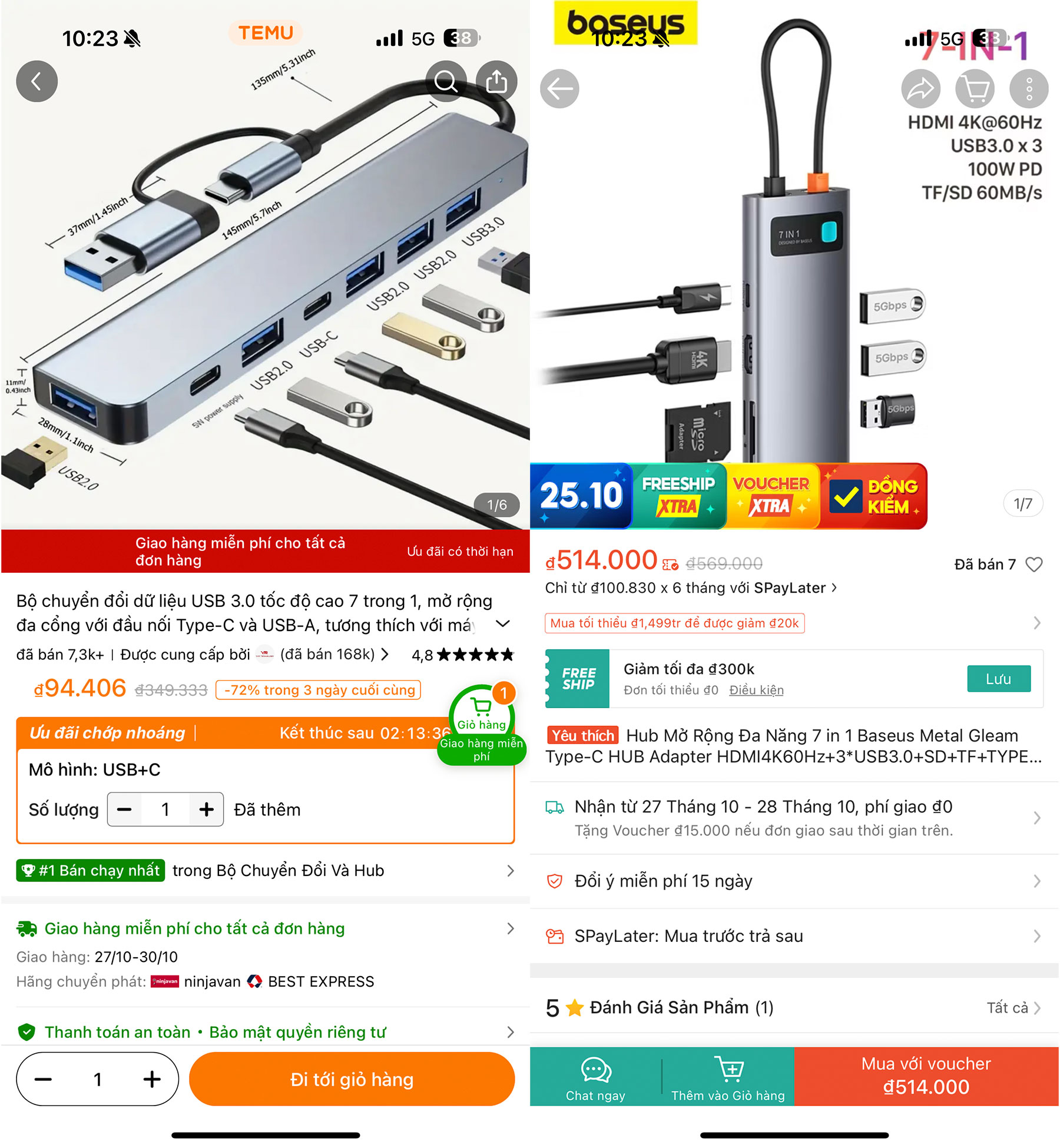
Task: View all reviews via Tất cả
Action: click(x=1013, y=1008)
